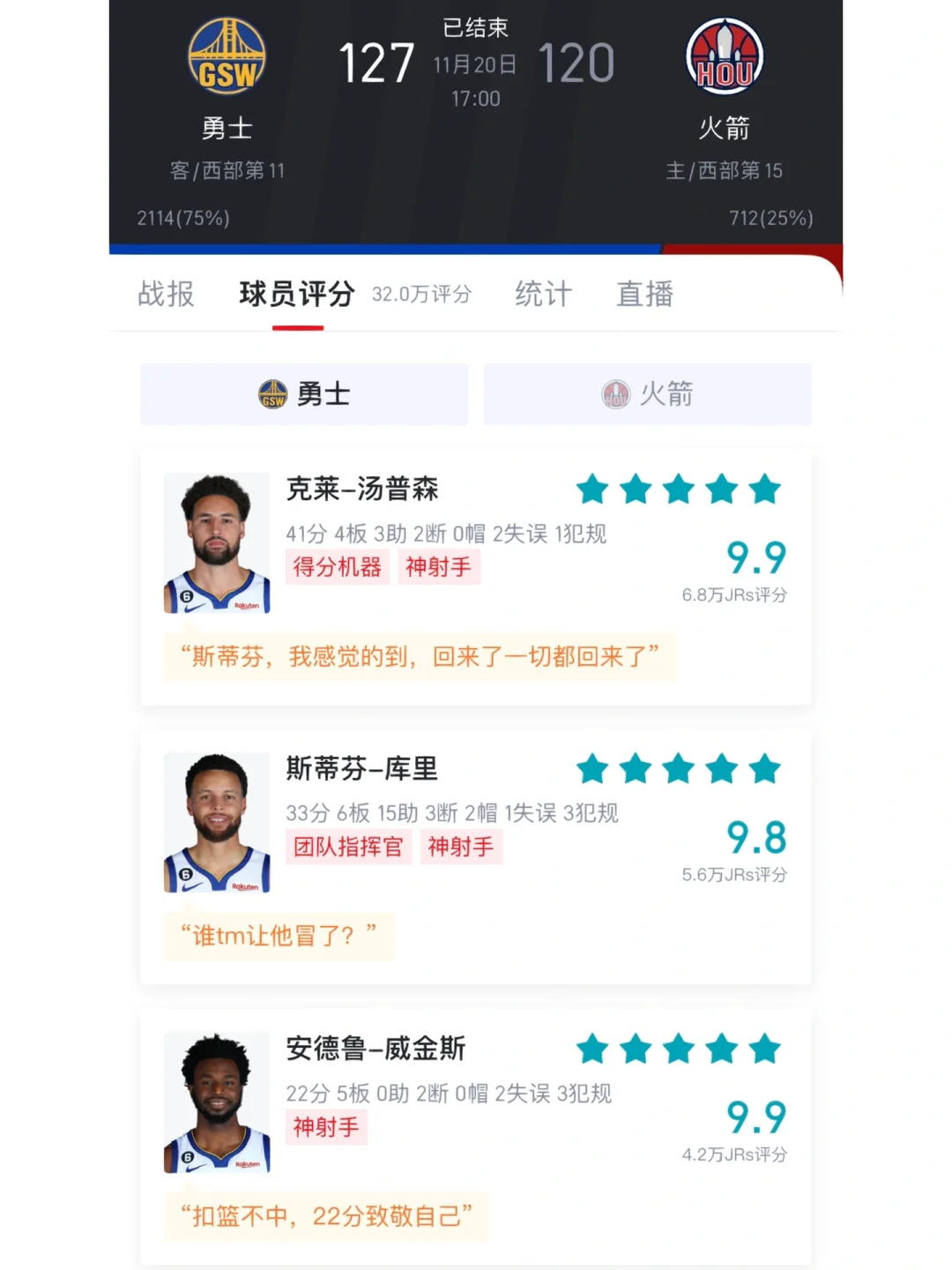
Task: Click the Warriors logo inside the 勇士 filter
Action: 273,394
